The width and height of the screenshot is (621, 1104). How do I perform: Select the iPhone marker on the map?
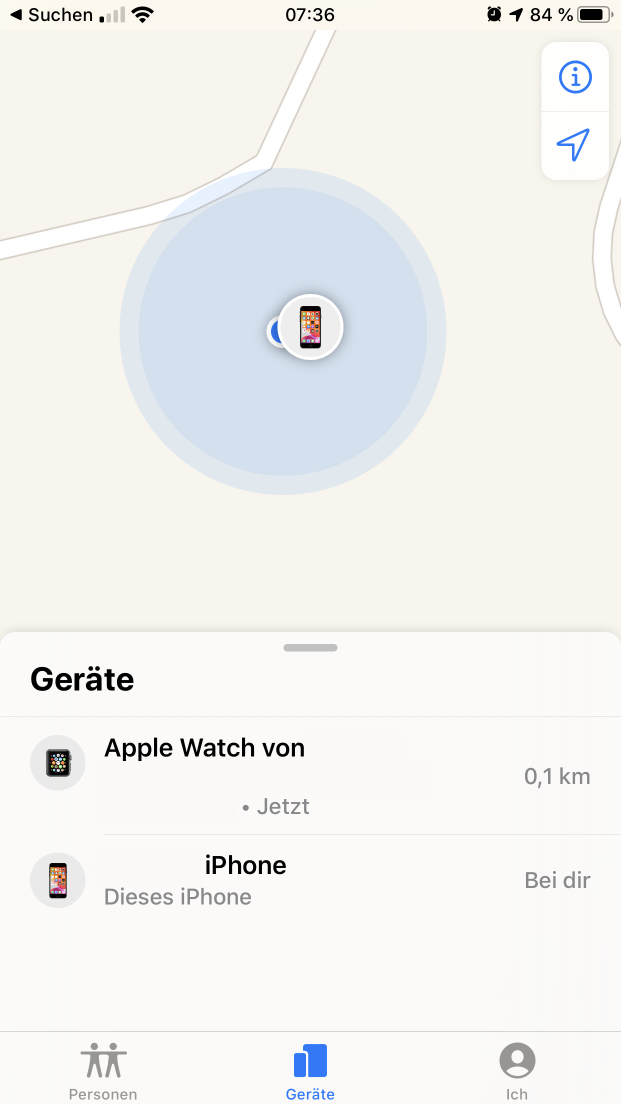click(x=311, y=327)
